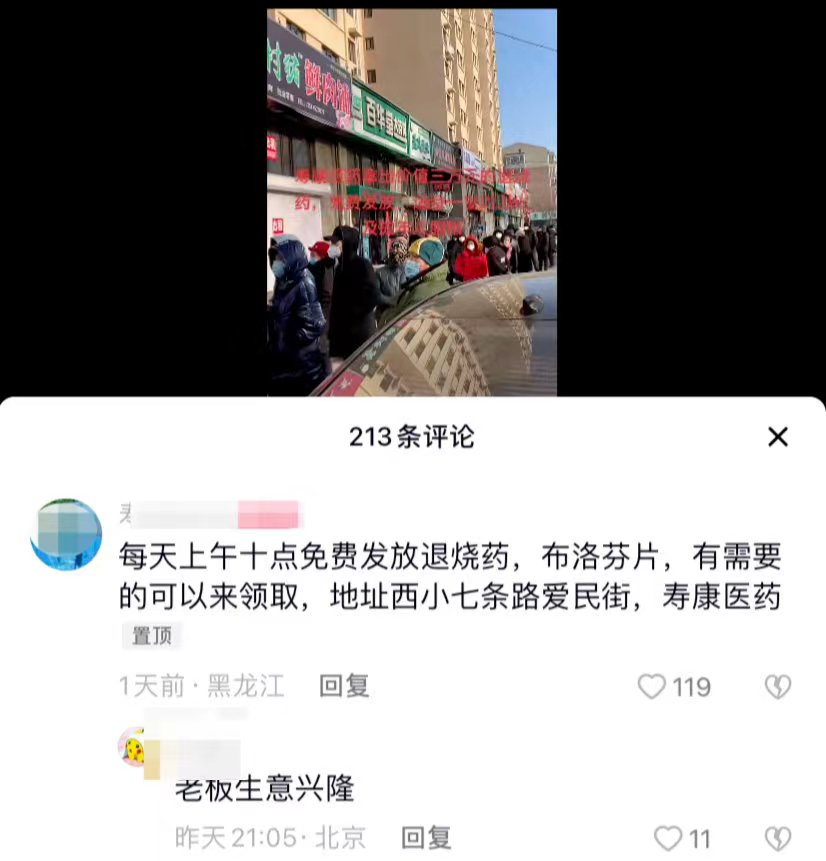
Task: Dislike the 老板生意兴隆 comment
Action: coord(777,838)
